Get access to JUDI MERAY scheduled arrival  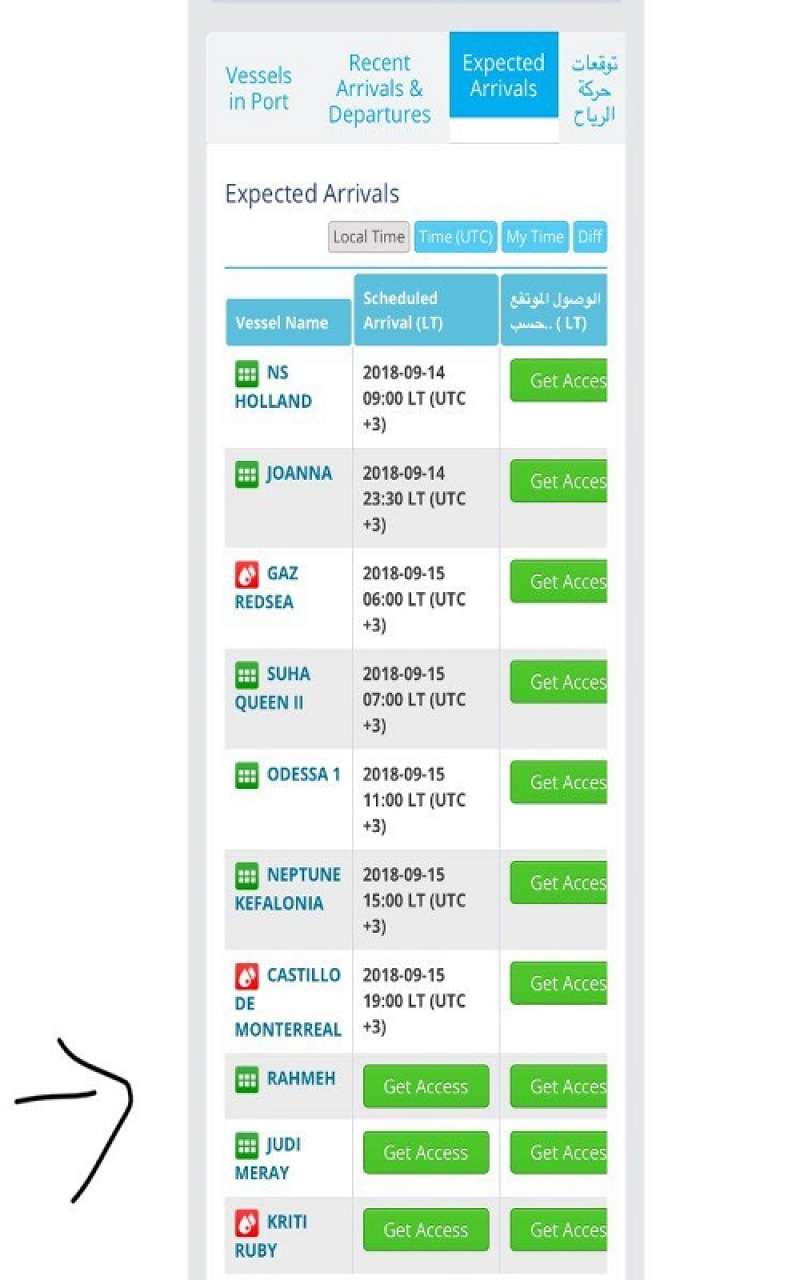[x=426, y=1153]
